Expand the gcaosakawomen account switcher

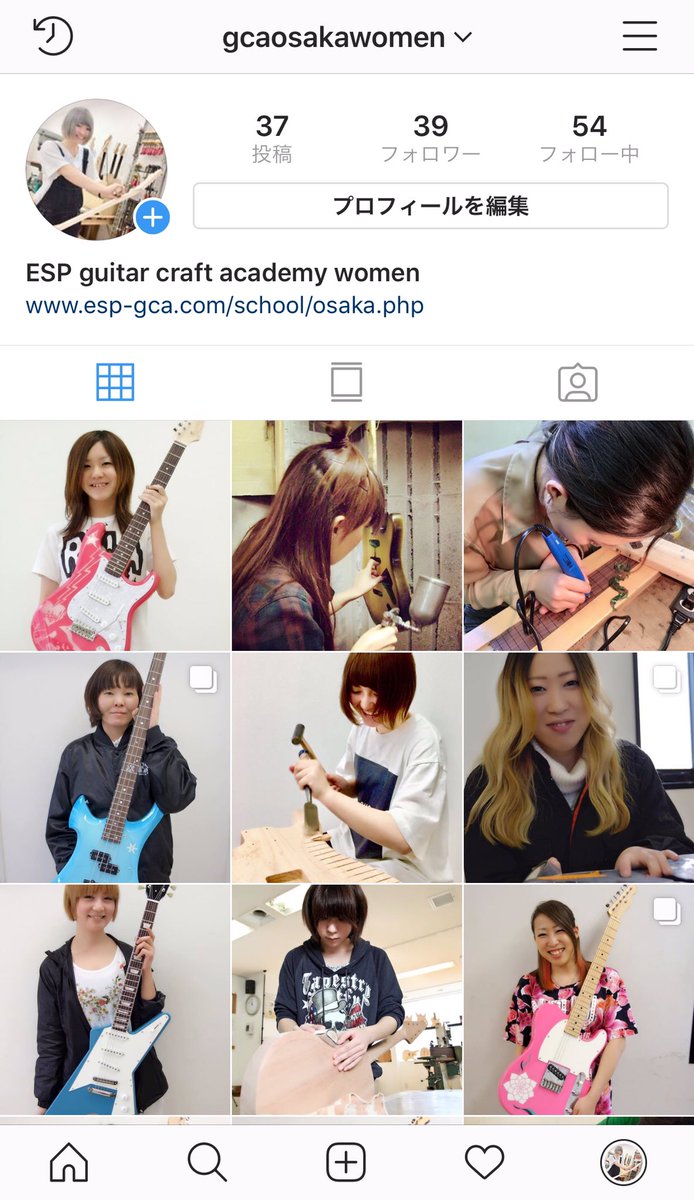[x=346, y=38]
